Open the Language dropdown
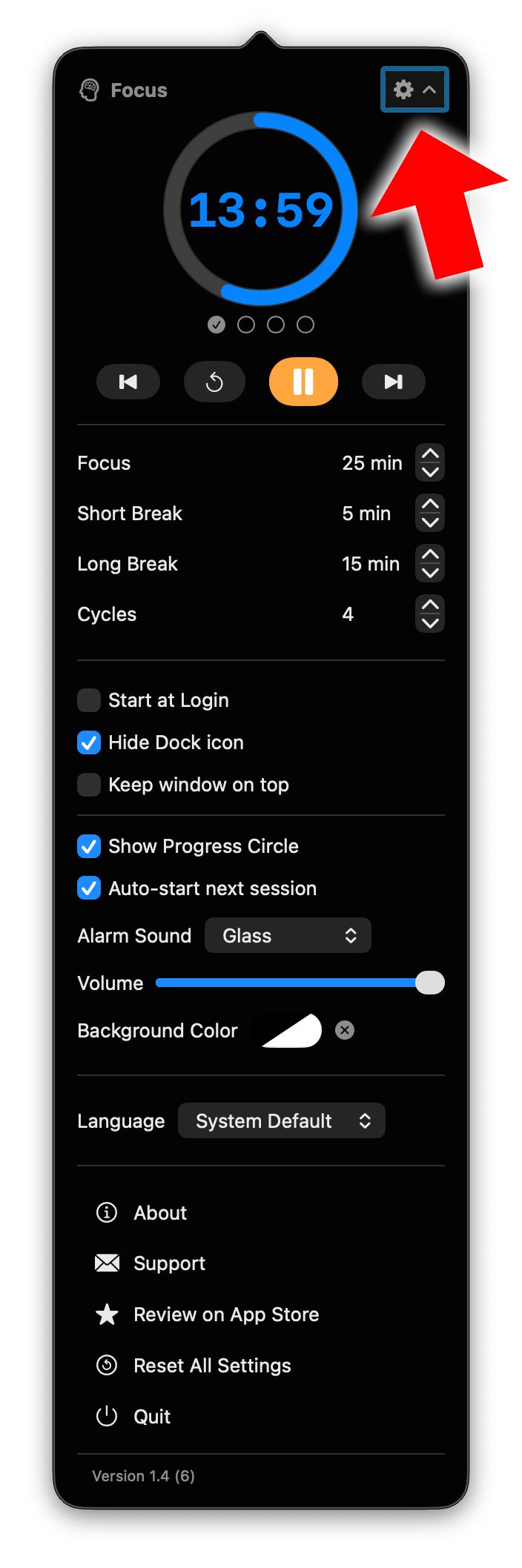The image size is (522, 1568). click(282, 1121)
